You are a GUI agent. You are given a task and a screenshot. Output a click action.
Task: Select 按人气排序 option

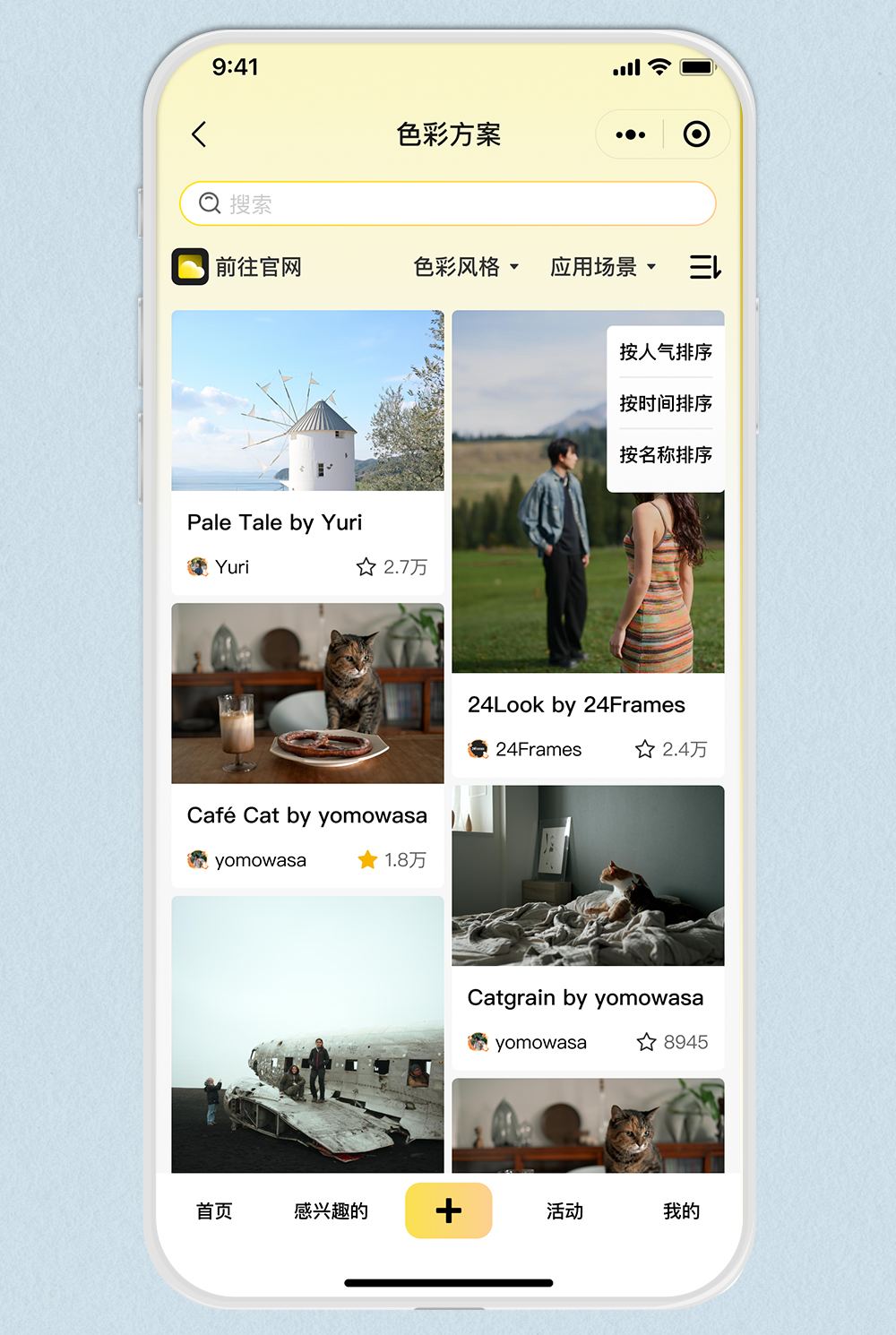(666, 352)
